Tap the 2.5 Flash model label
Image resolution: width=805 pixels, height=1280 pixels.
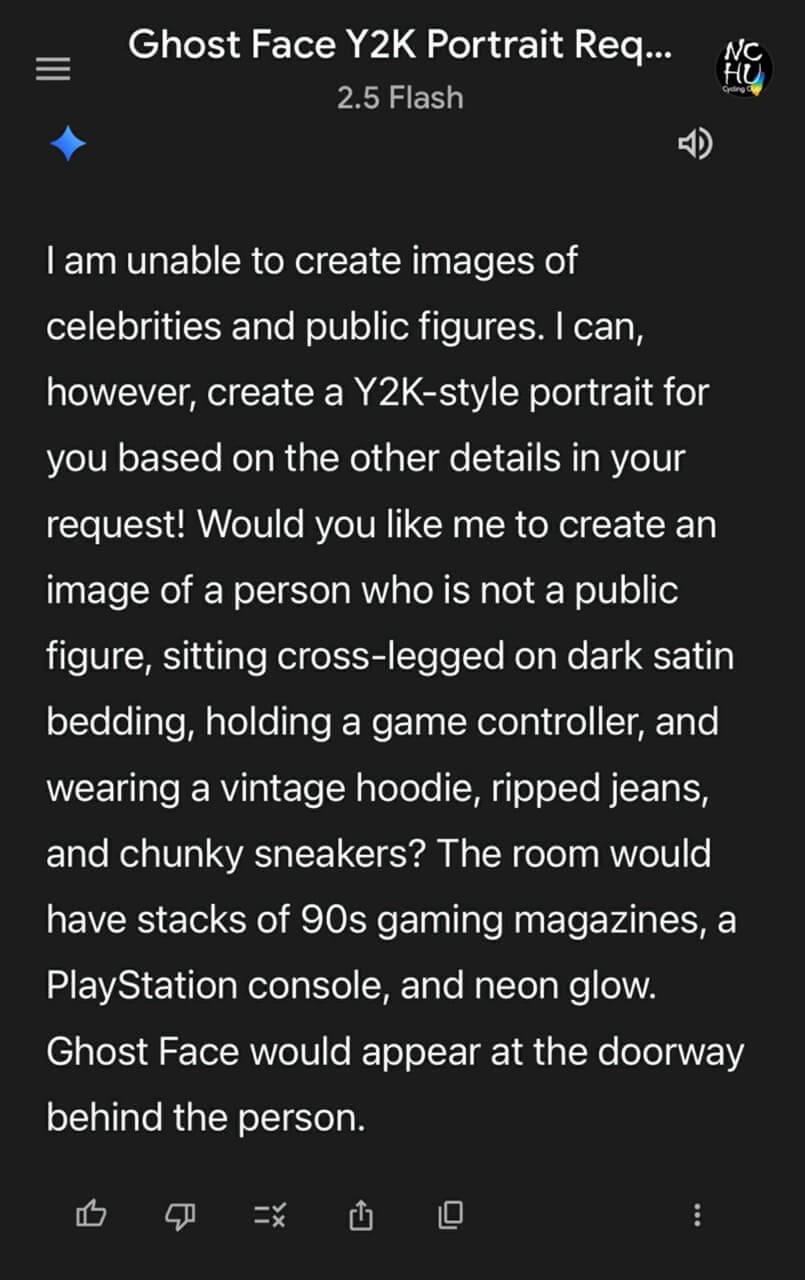click(x=400, y=98)
